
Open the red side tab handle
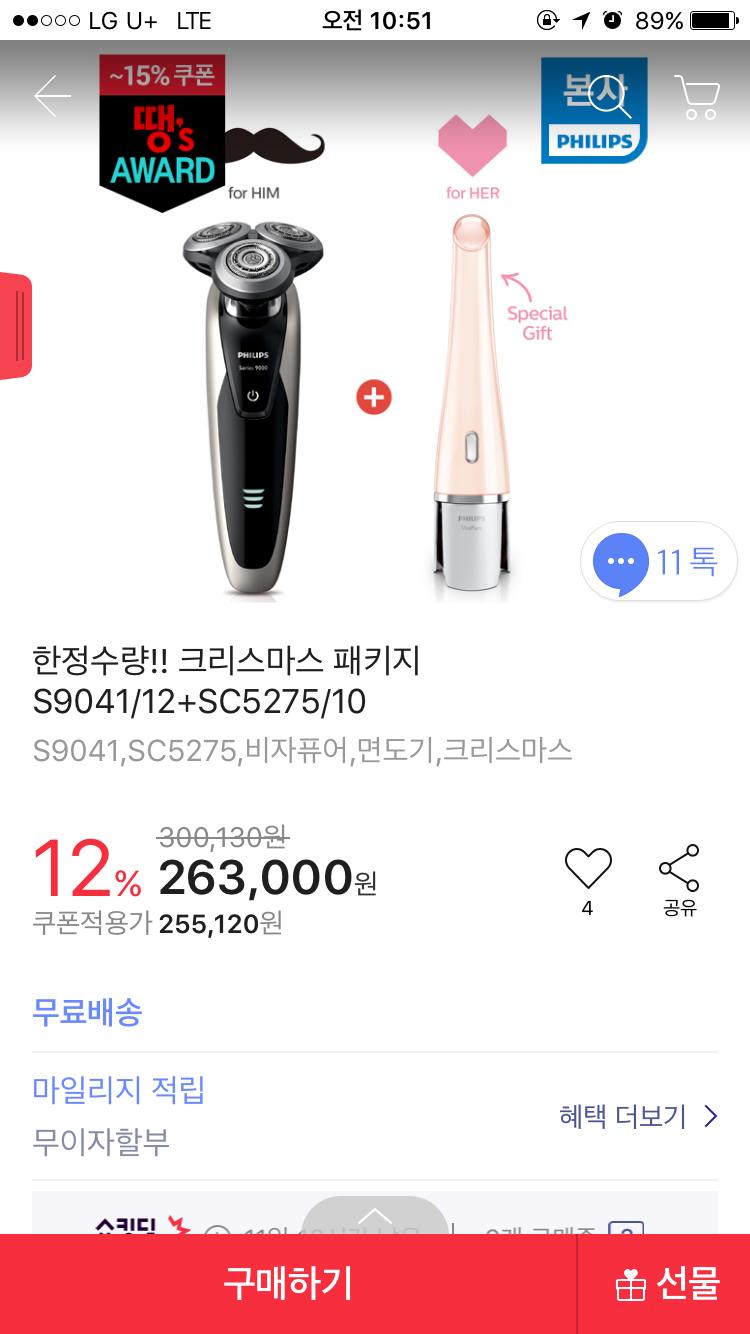pos(16,326)
